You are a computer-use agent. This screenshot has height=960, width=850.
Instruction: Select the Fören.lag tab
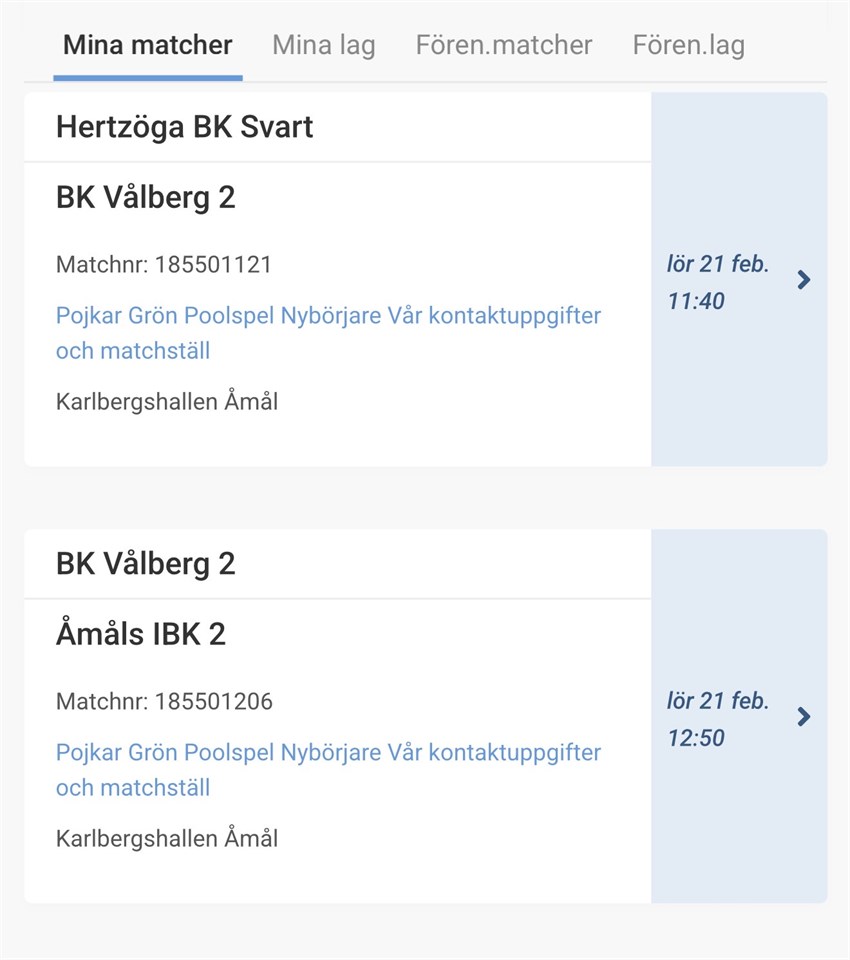[x=688, y=45]
